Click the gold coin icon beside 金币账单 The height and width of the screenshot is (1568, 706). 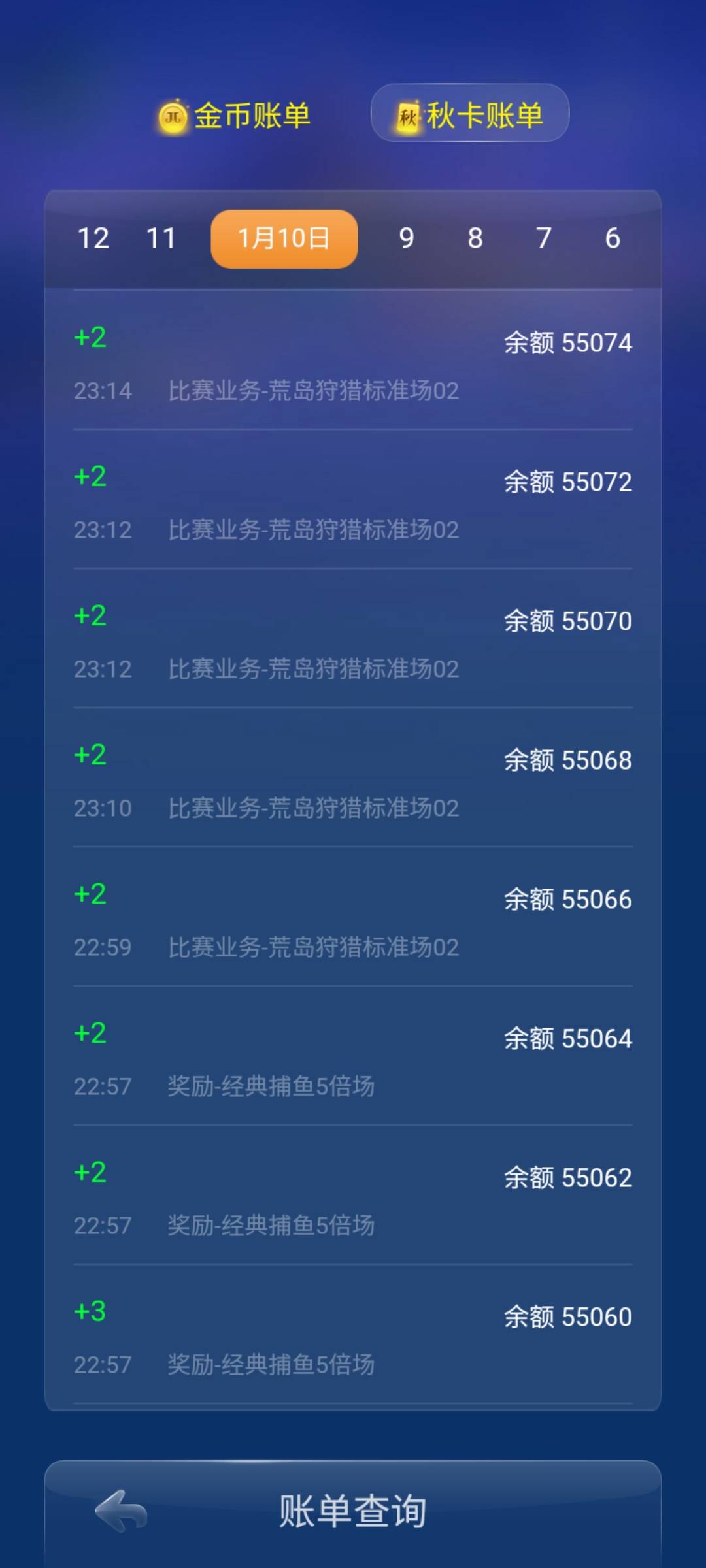tap(171, 118)
